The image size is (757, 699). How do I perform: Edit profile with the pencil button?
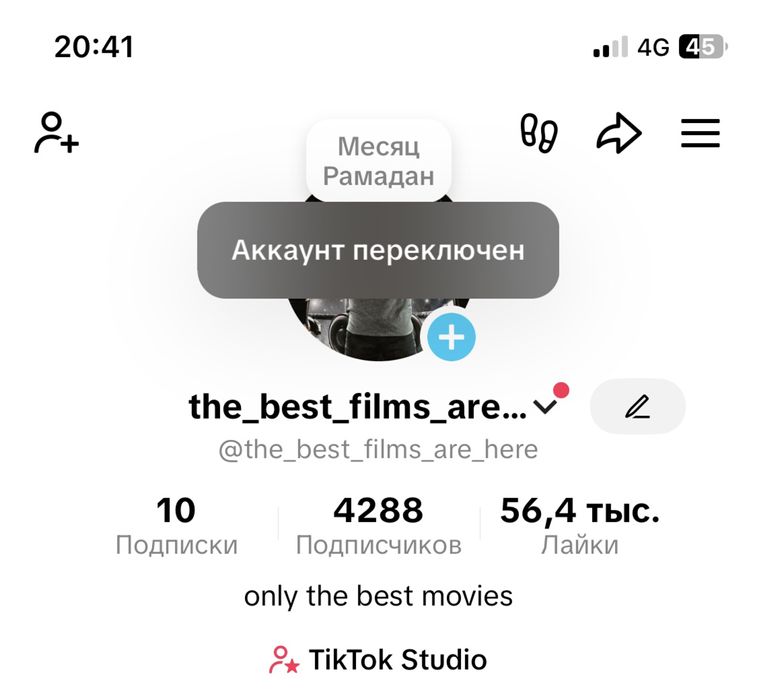(x=638, y=407)
